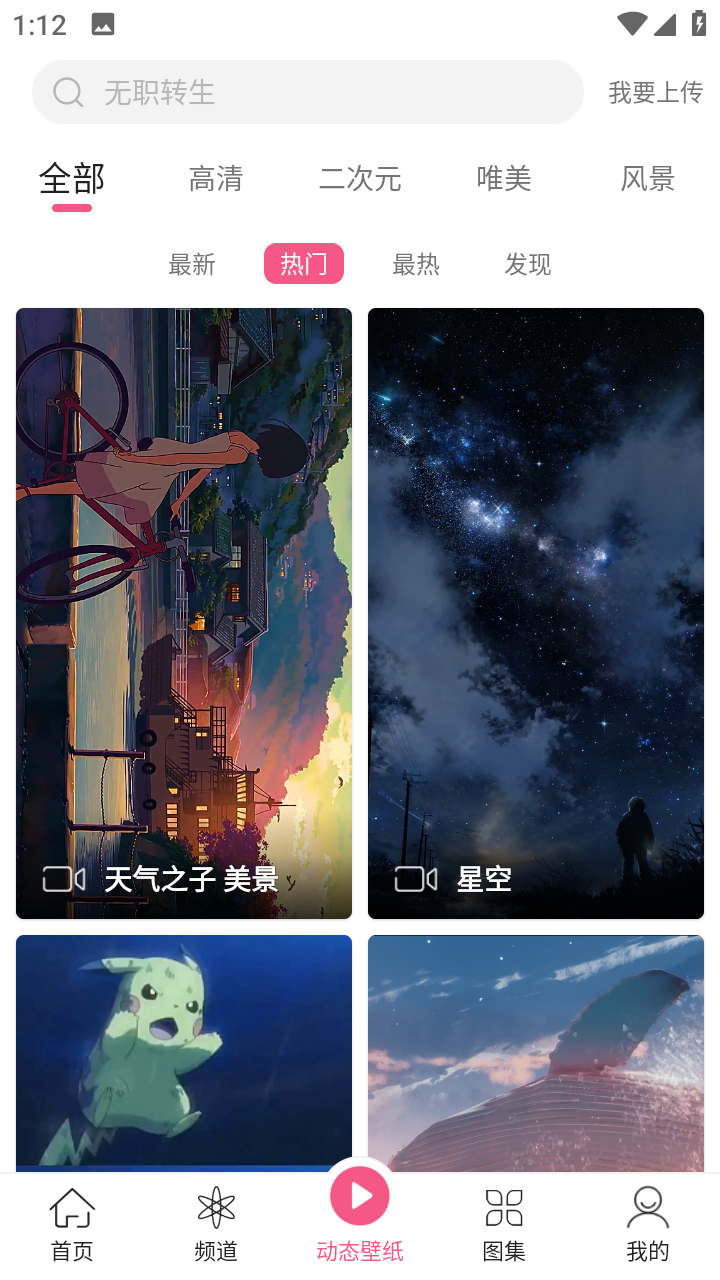
Task: Switch to the 高清 HD category tab
Action: coord(215,178)
